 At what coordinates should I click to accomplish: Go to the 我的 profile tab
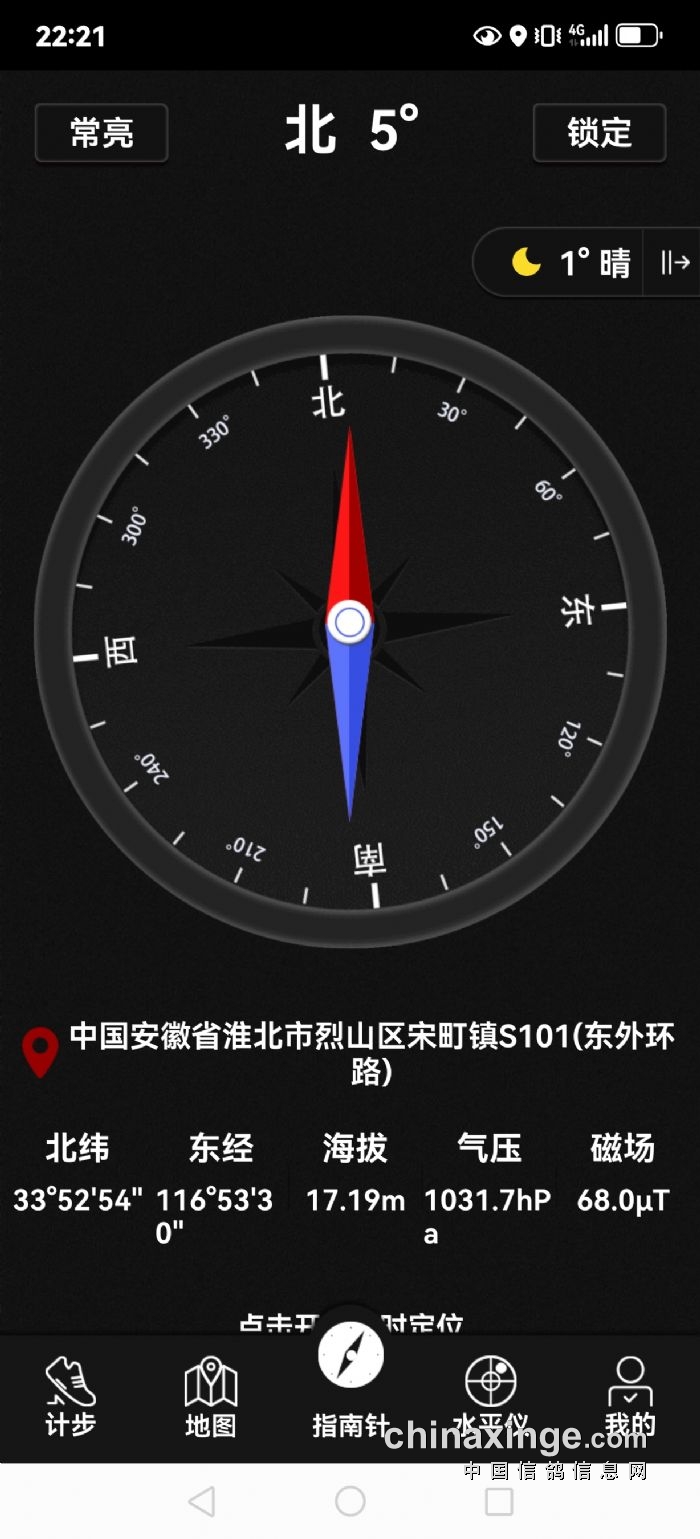point(630,1396)
